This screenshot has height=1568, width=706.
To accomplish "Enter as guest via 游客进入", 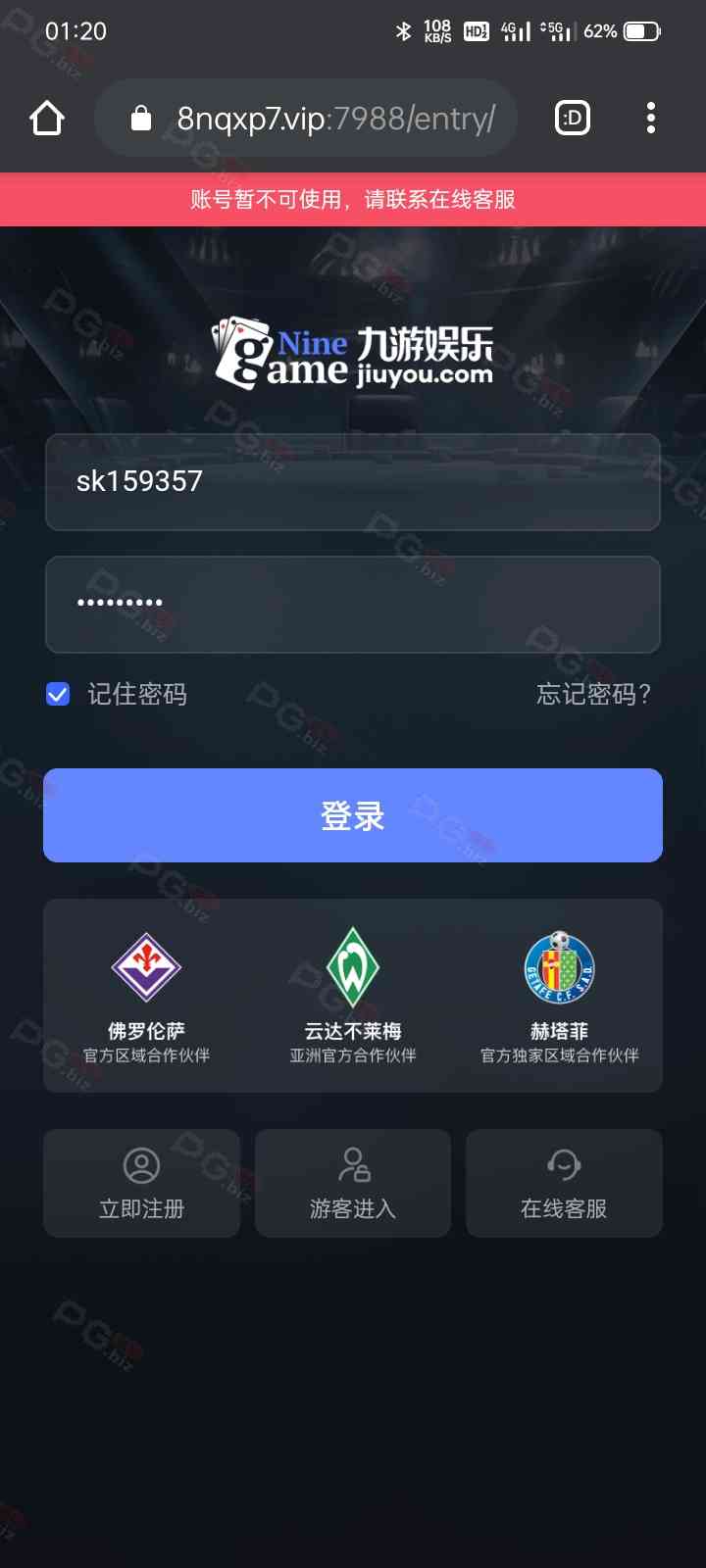I will tap(353, 1183).
